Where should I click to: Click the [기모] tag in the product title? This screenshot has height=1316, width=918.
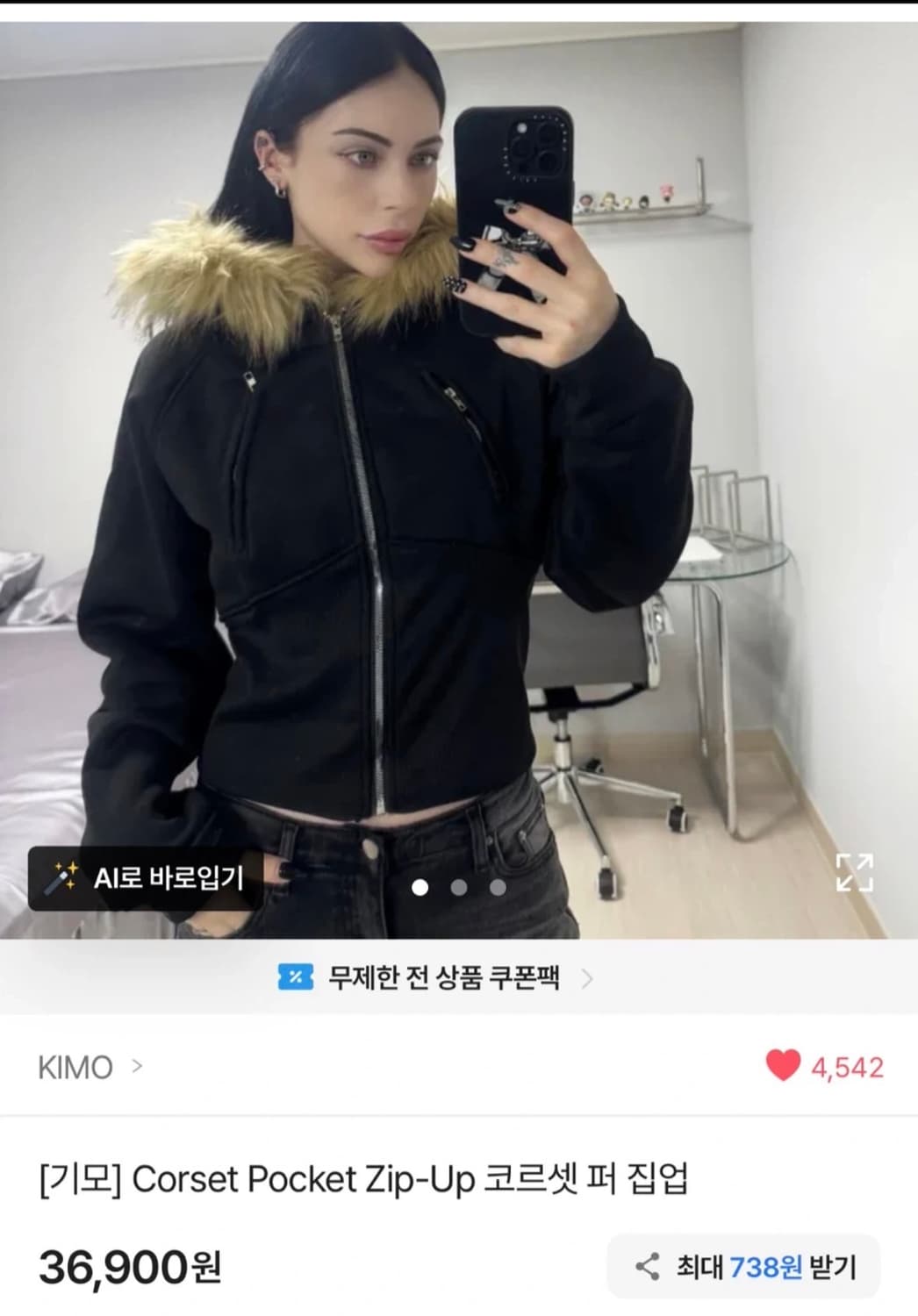click(x=79, y=1178)
